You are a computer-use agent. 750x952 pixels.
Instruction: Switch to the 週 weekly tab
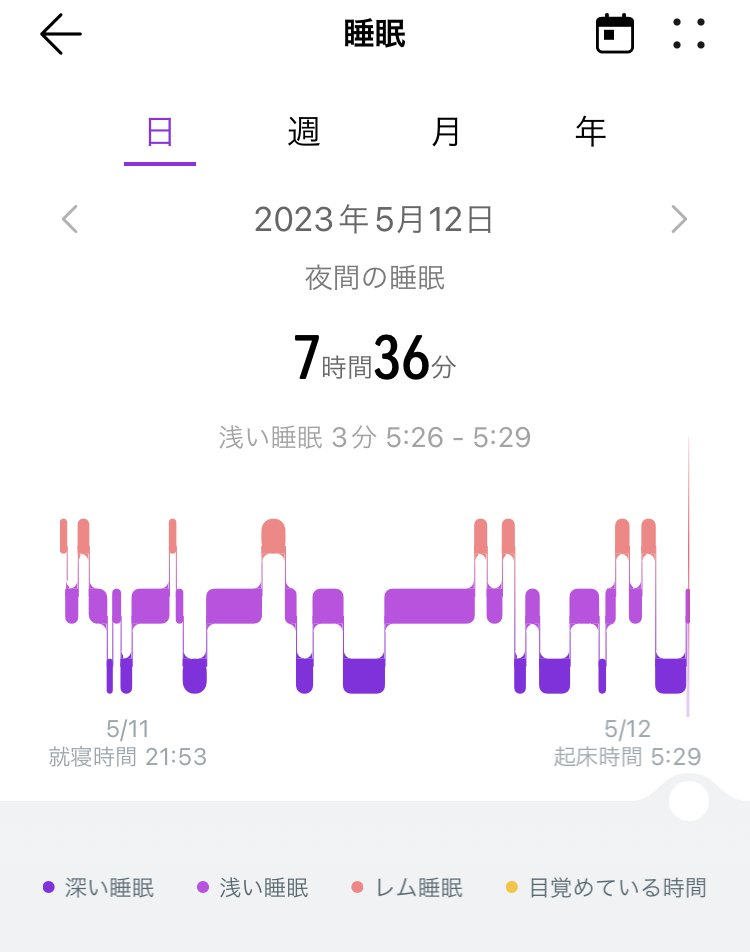[x=304, y=132]
